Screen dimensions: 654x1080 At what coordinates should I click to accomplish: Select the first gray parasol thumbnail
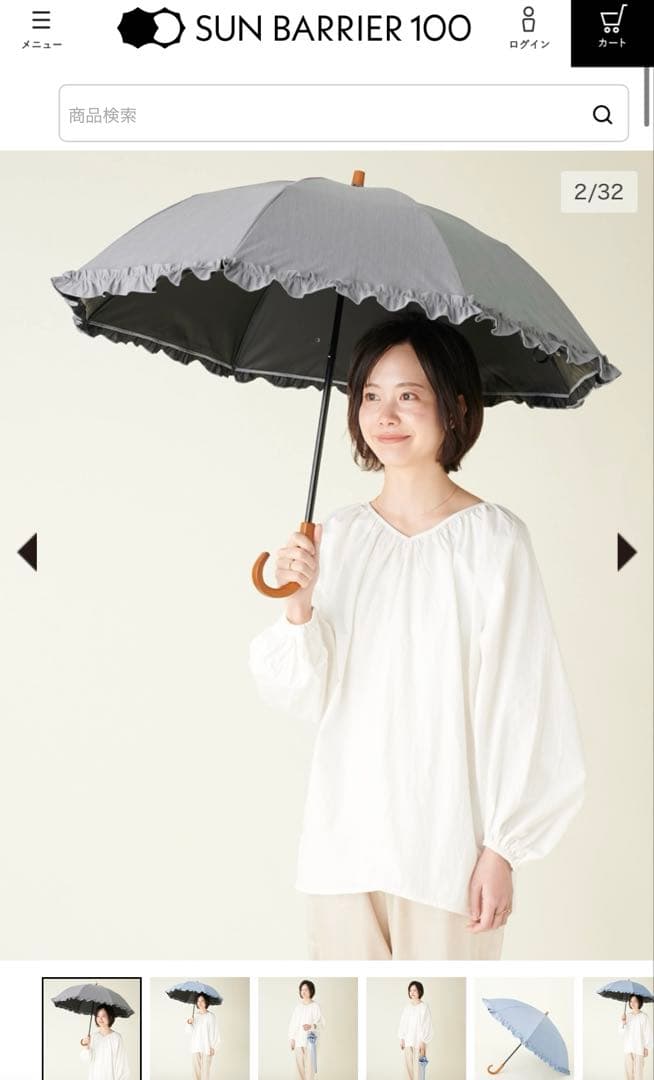pos(92,1027)
